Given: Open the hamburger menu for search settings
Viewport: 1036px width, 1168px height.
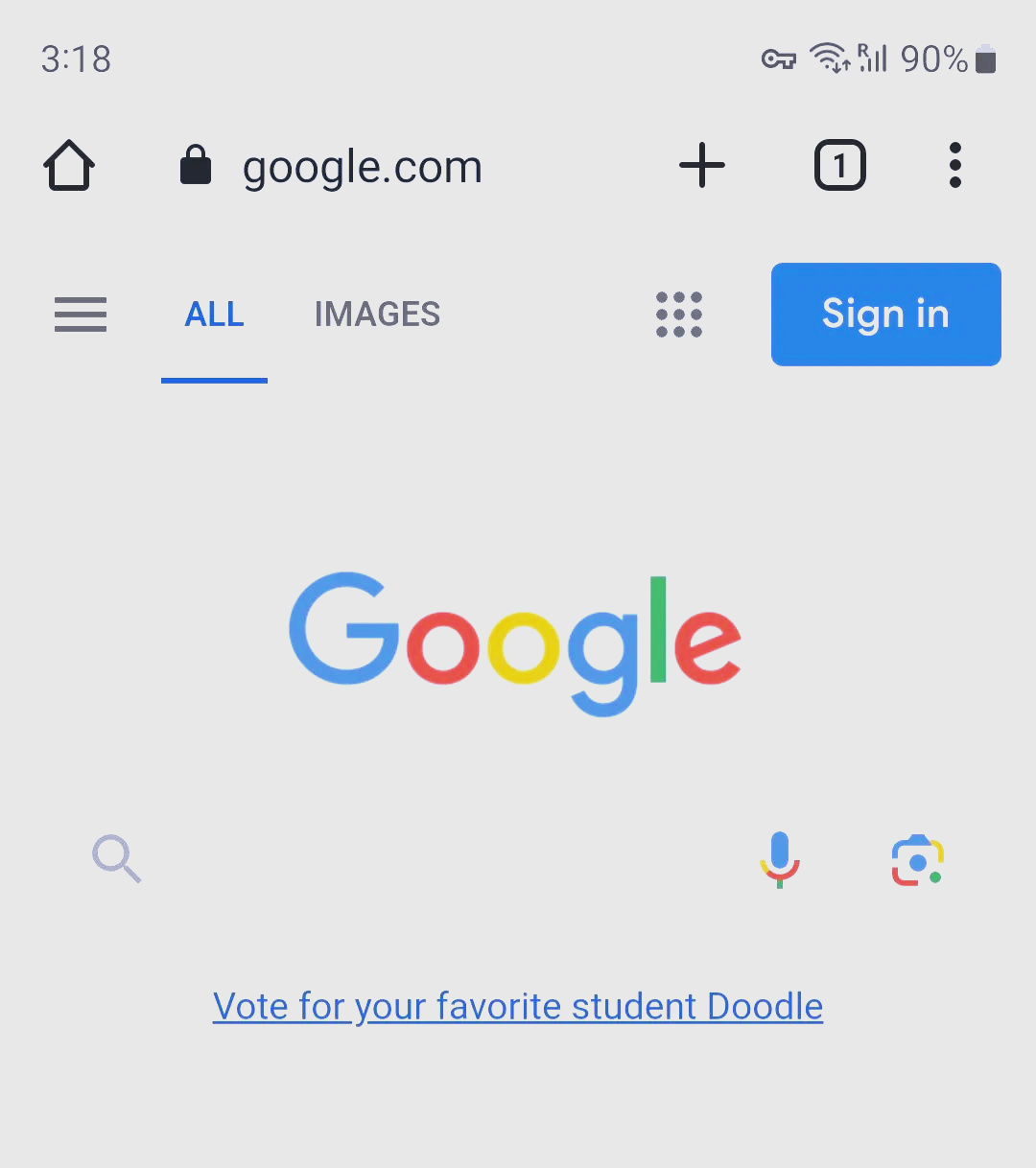Looking at the screenshot, I should 80,315.
